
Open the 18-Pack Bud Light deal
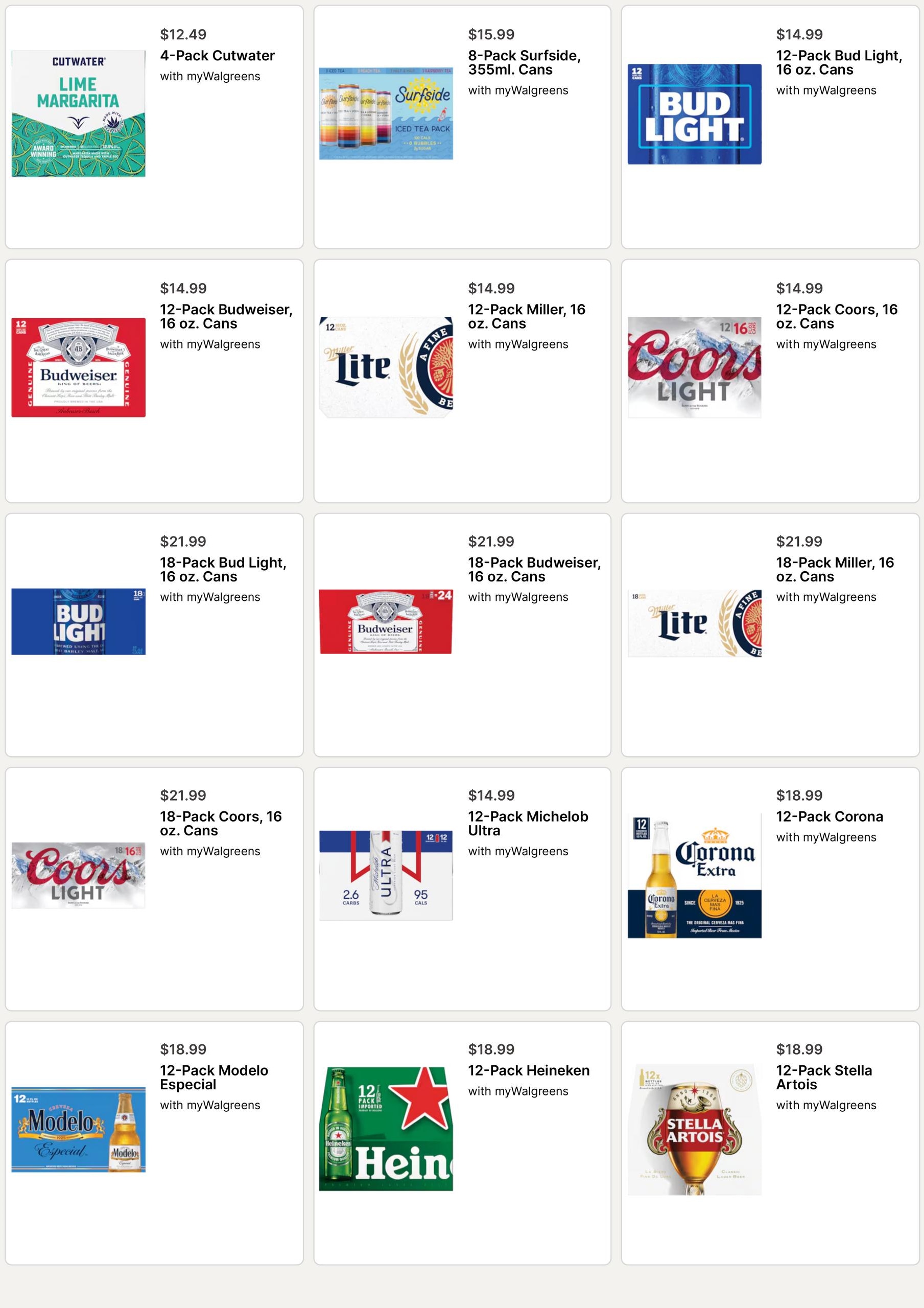click(154, 635)
